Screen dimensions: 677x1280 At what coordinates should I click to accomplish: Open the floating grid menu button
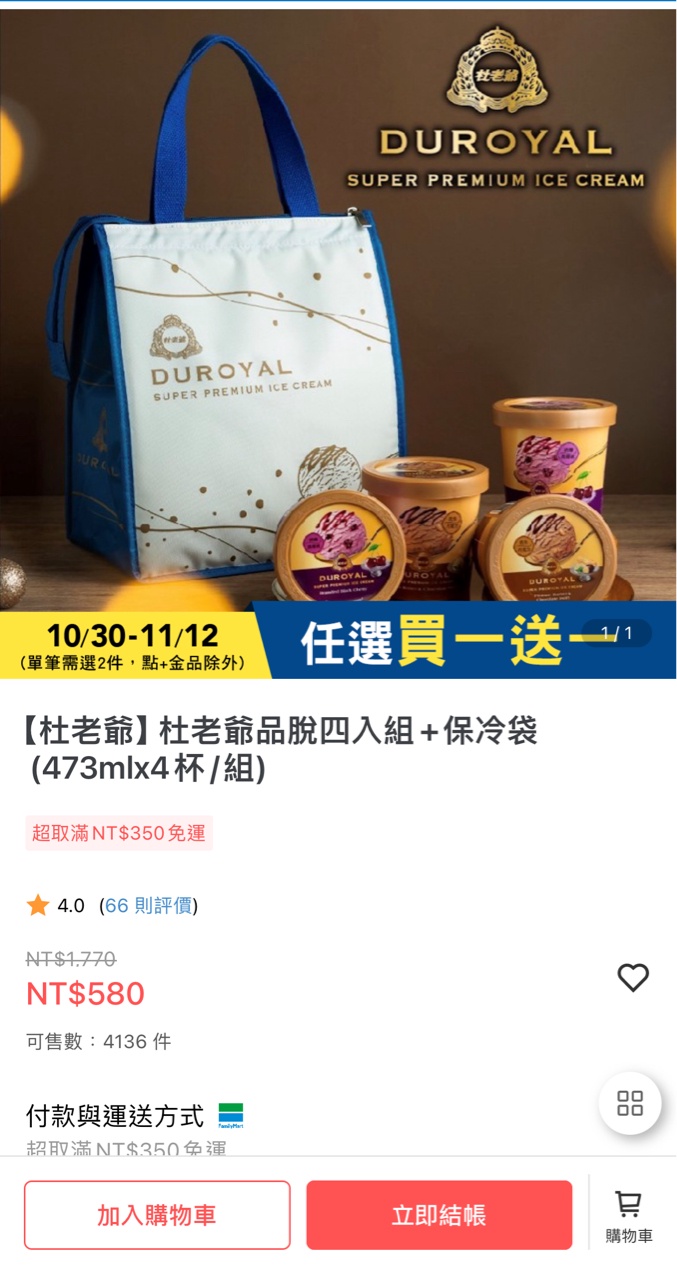click(629, 1103)
